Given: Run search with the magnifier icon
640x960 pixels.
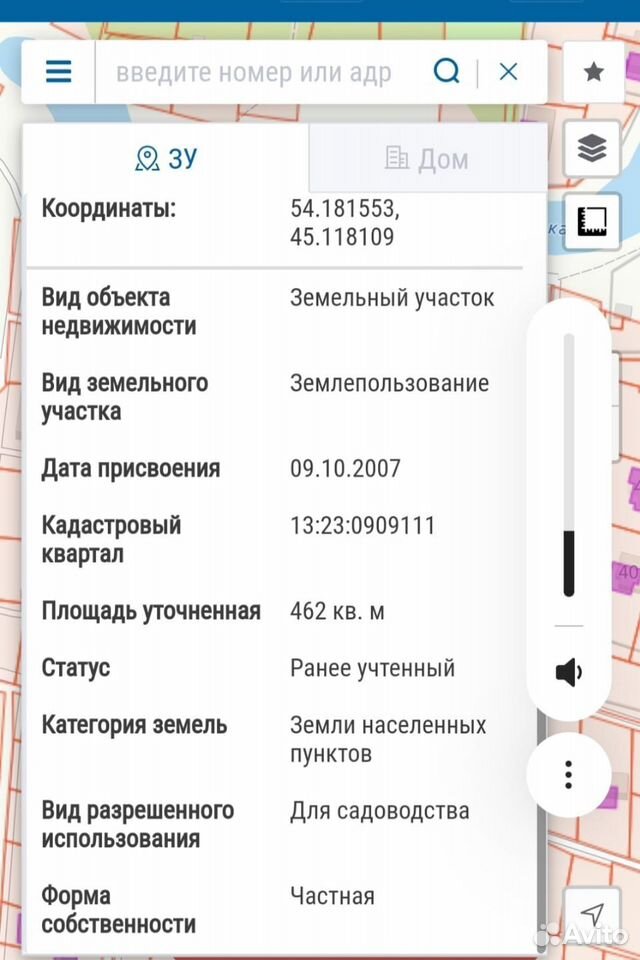Looking at the screenshot, I should tap(446, 72).
